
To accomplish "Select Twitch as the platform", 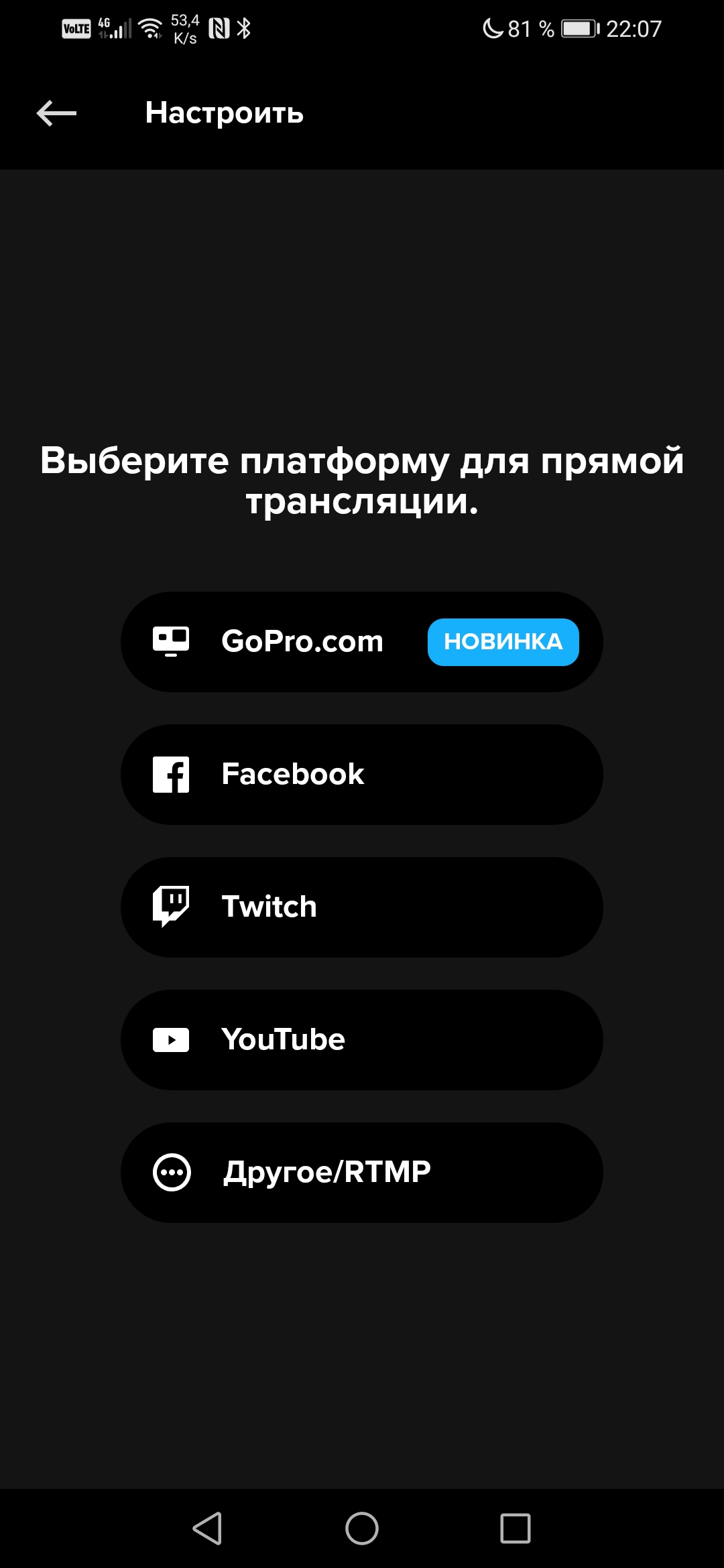I will (x=361, y=907).
